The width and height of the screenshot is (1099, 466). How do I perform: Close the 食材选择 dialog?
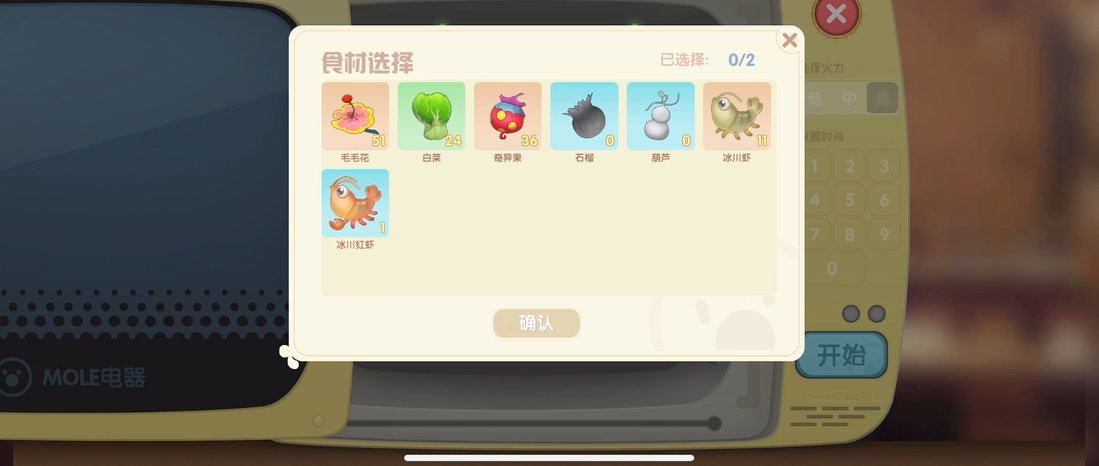click(x=789, y=40)
